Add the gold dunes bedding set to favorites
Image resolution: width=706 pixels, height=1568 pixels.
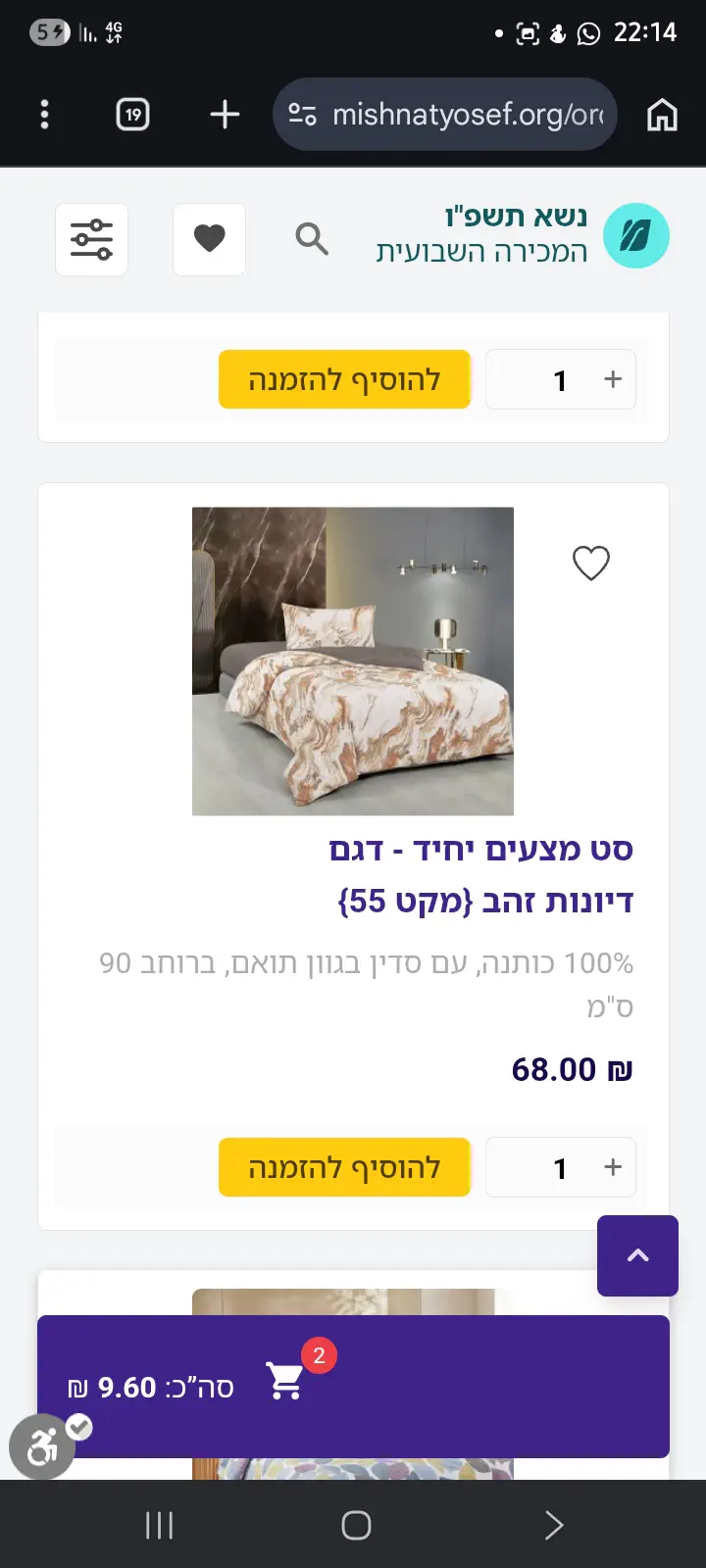click(591, 563)
